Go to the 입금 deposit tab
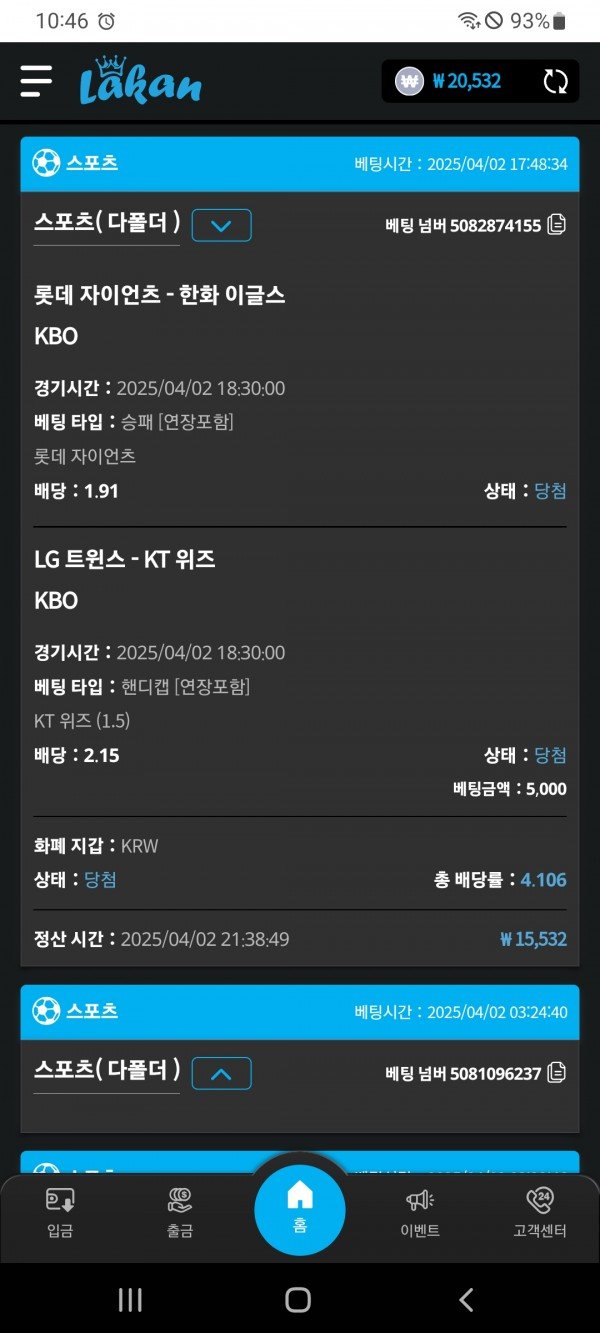This screenshot has width=600, height=1333. click(60, 1213)
